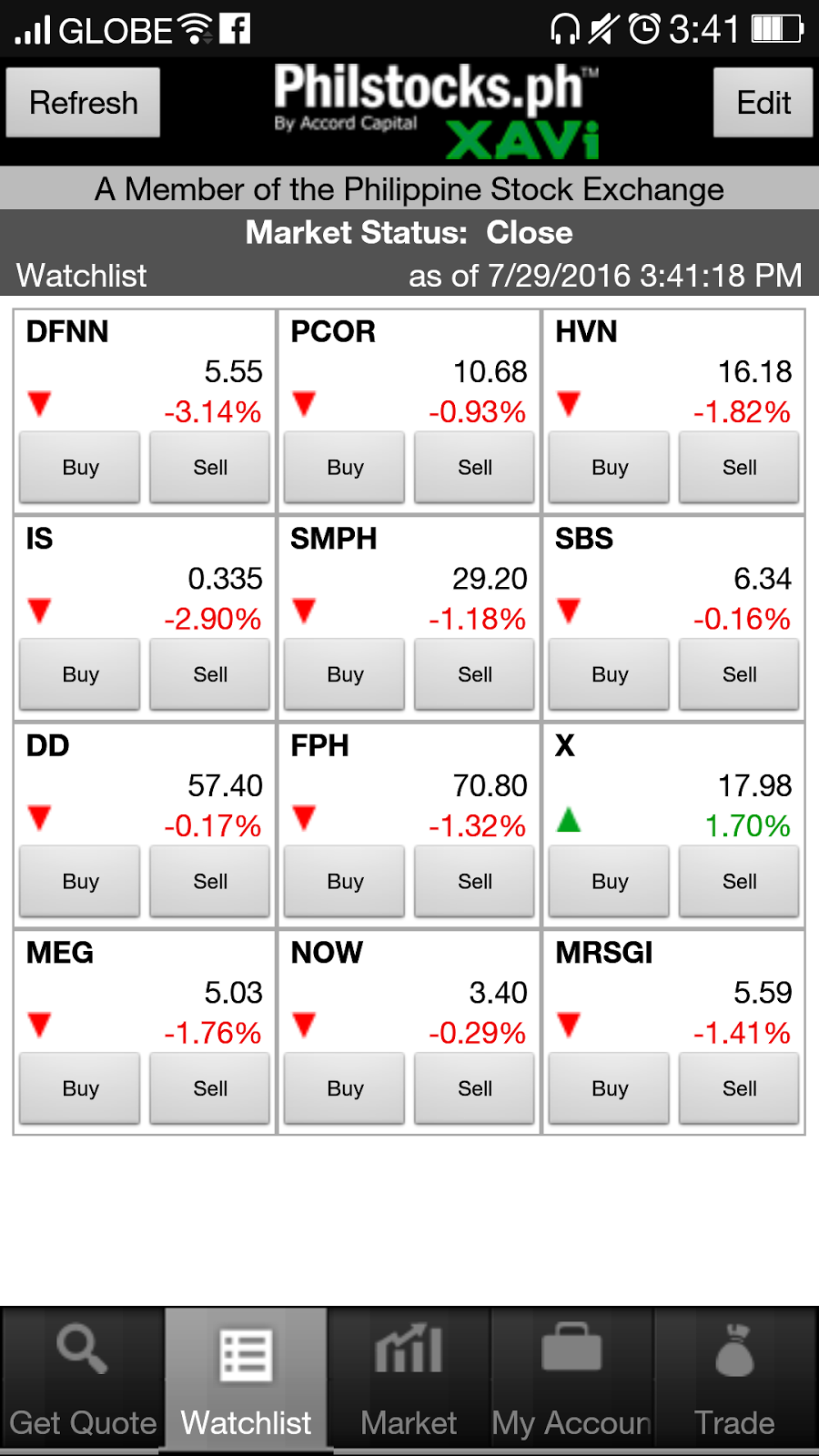Tap the Market Status: Close banner
The width and height of the screenshot is (819, 1456).
(408, 233)
